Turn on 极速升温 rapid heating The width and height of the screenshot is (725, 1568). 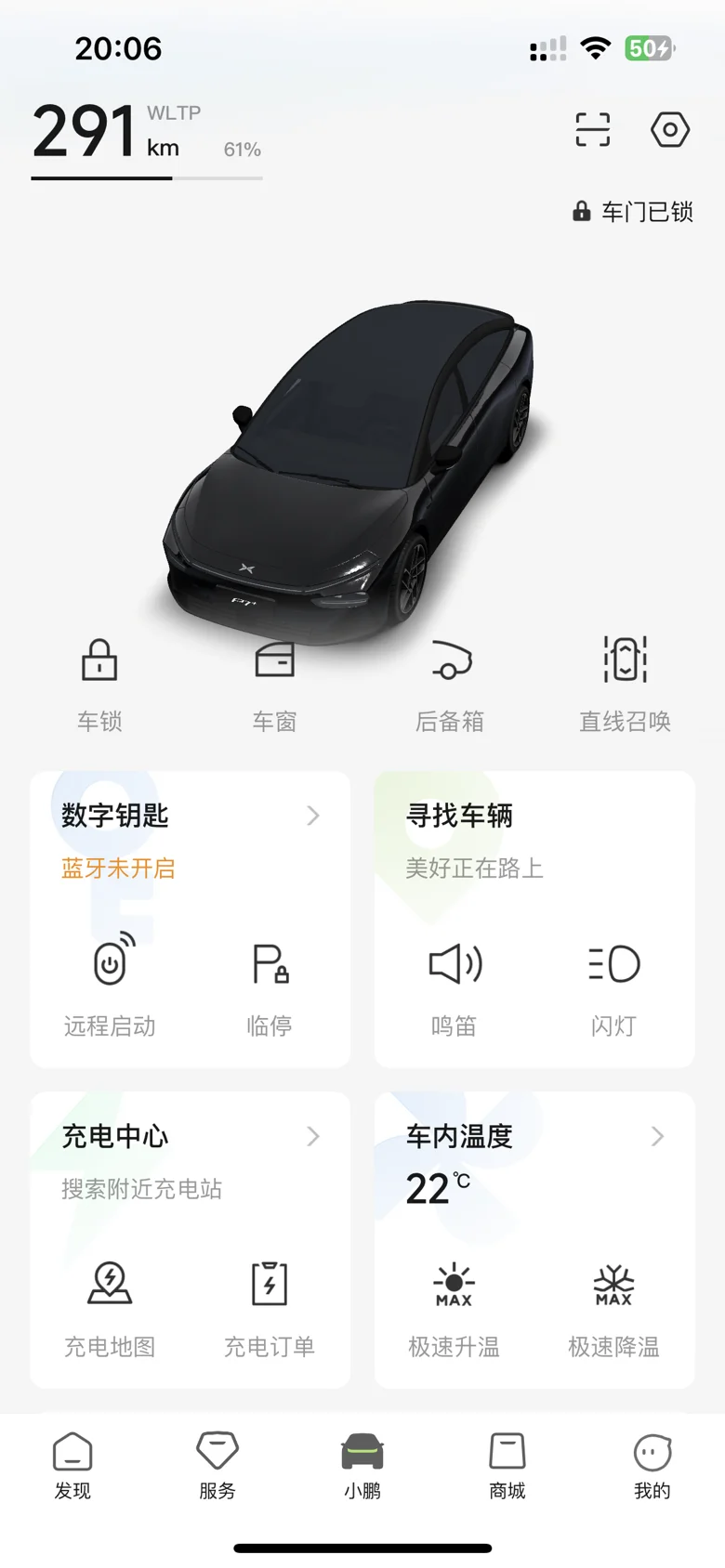point(454,1303)
